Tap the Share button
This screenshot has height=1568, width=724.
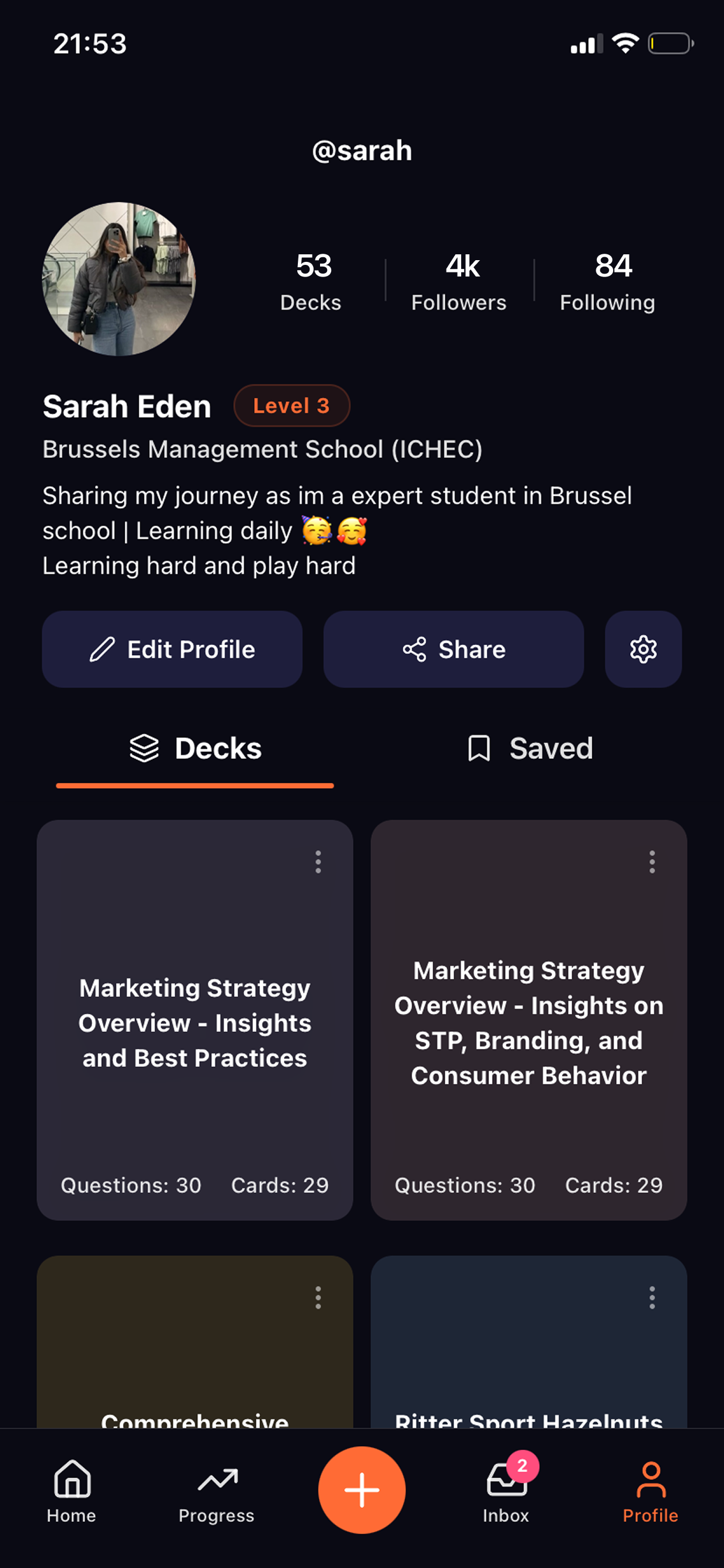[453, 649]
